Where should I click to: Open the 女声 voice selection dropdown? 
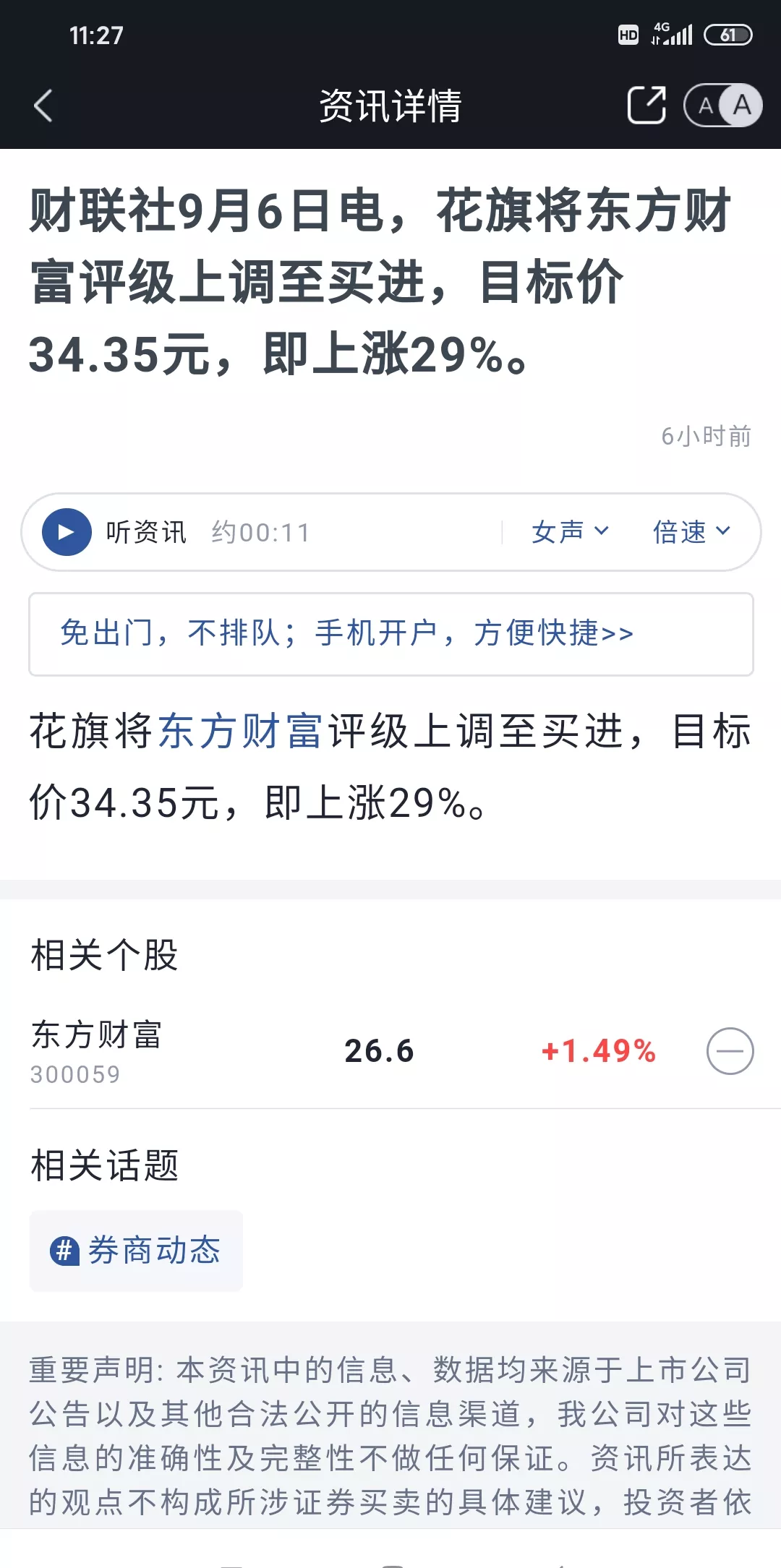point(571,532)
